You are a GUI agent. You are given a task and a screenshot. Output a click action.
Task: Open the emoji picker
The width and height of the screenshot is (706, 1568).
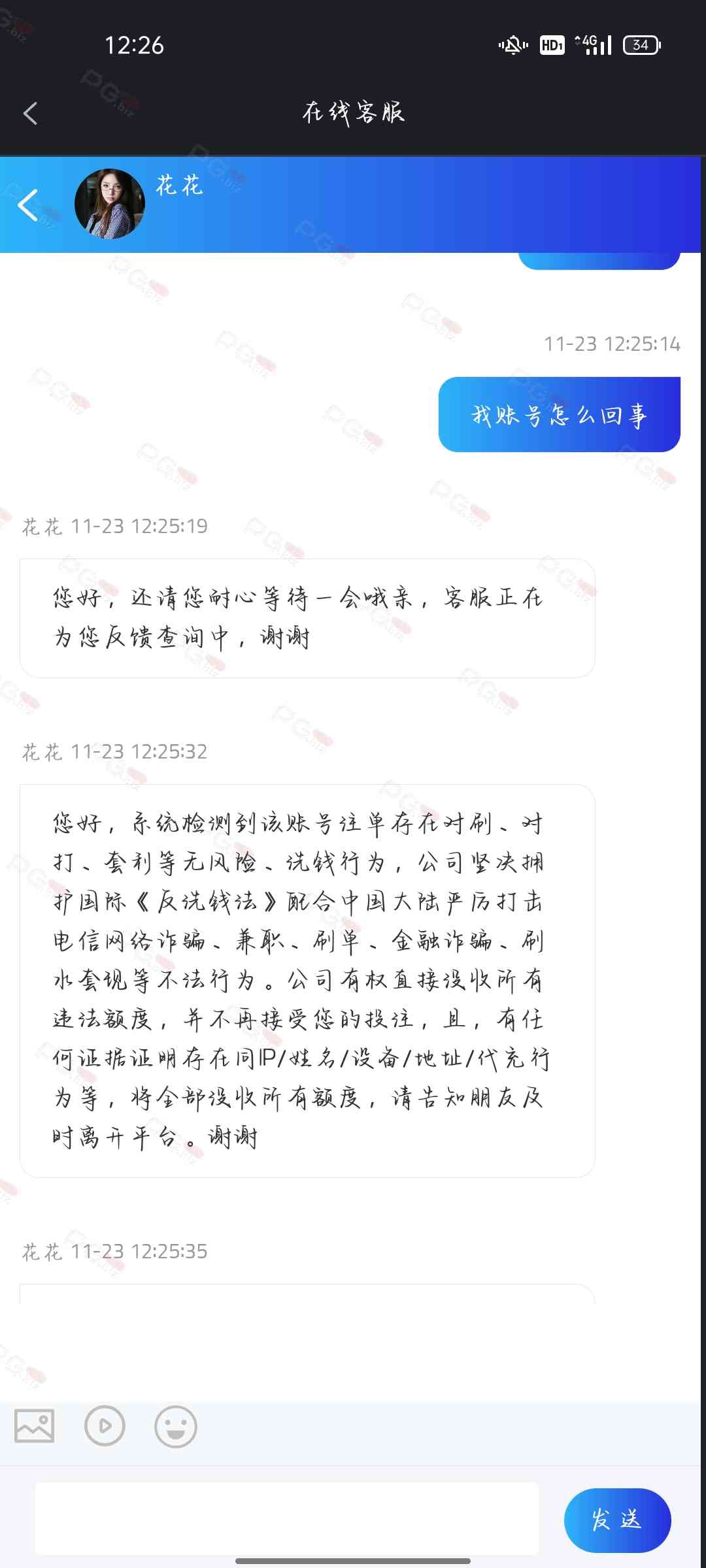(175, 1426)
